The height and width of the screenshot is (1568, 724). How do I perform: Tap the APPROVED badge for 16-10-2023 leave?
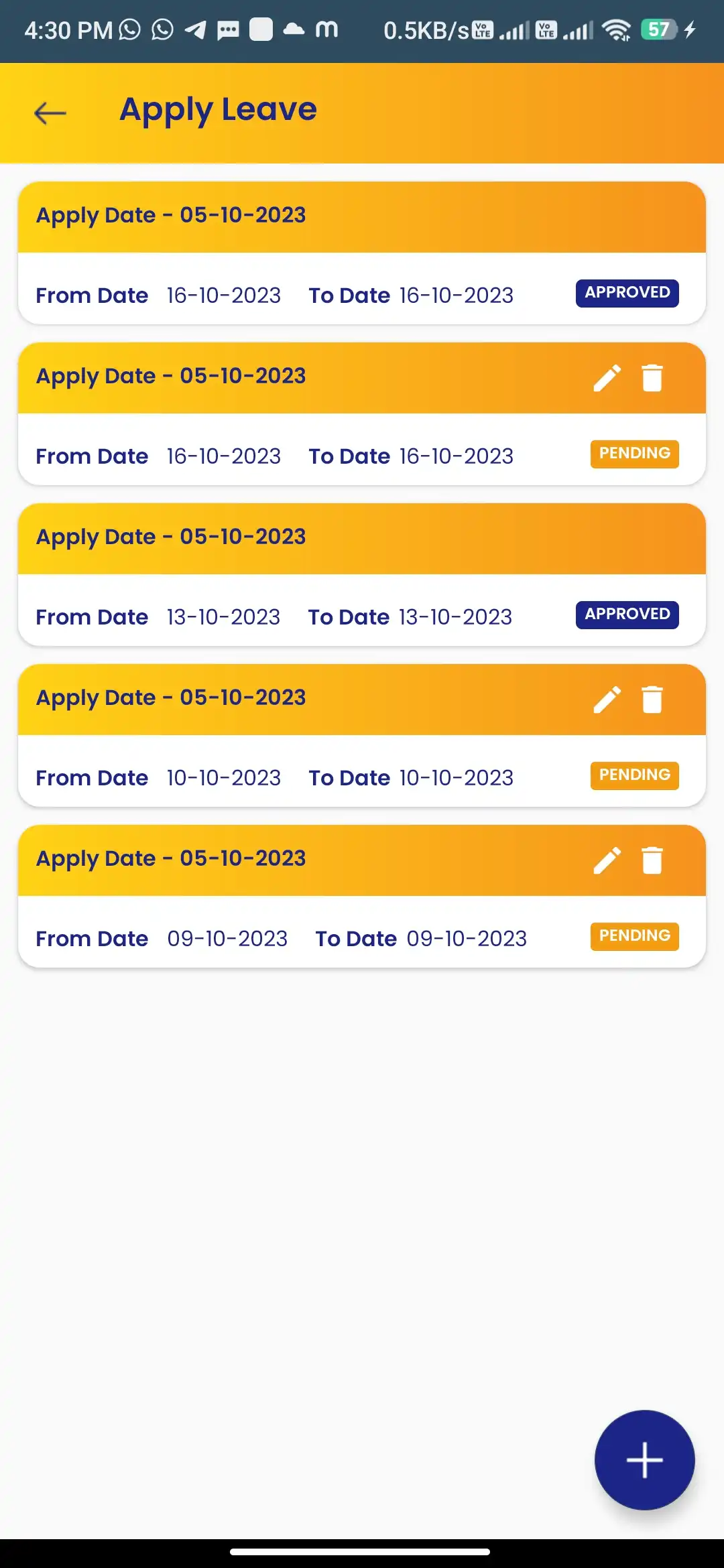[627, 293]
